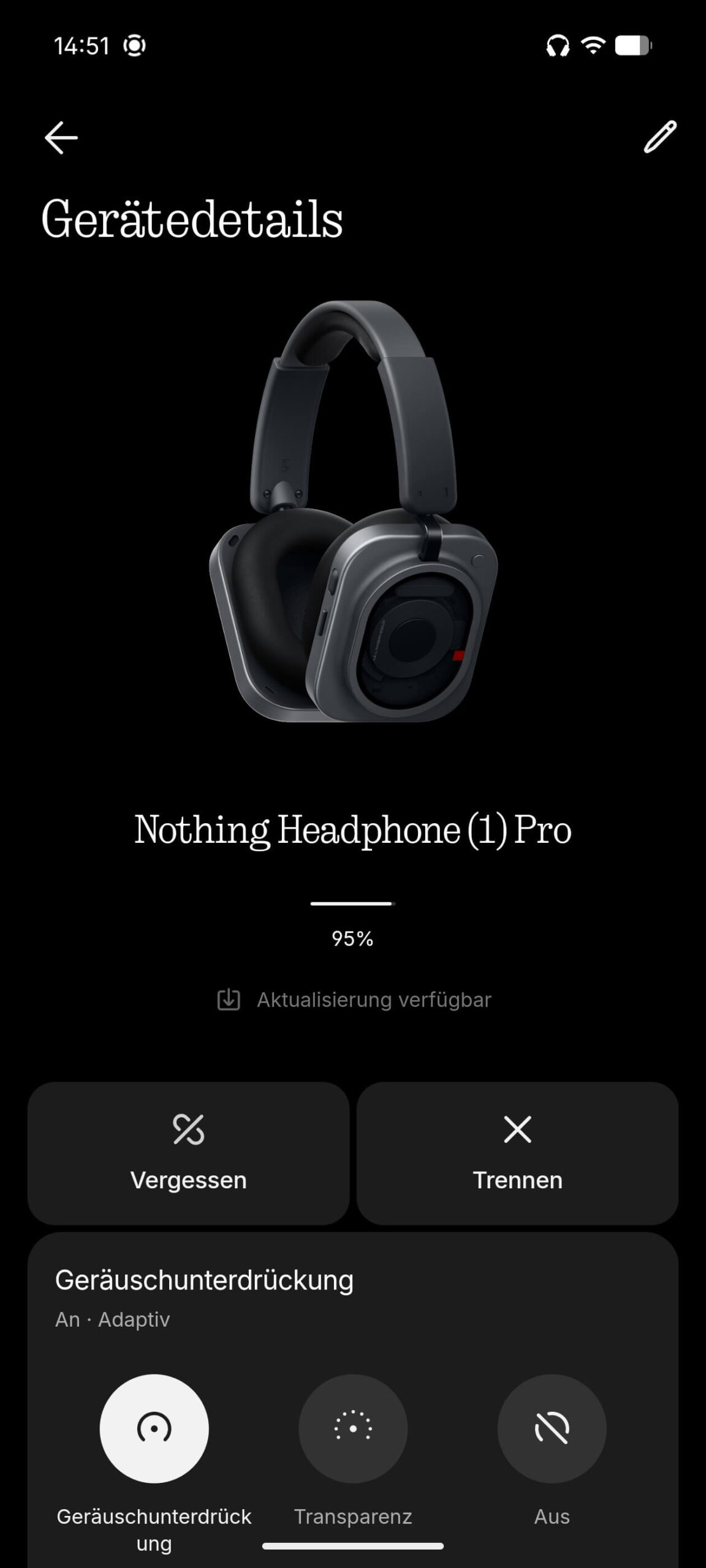The image size is (706, 1568).
Task: Go back using the arrow icon
Action: [61, 137]
